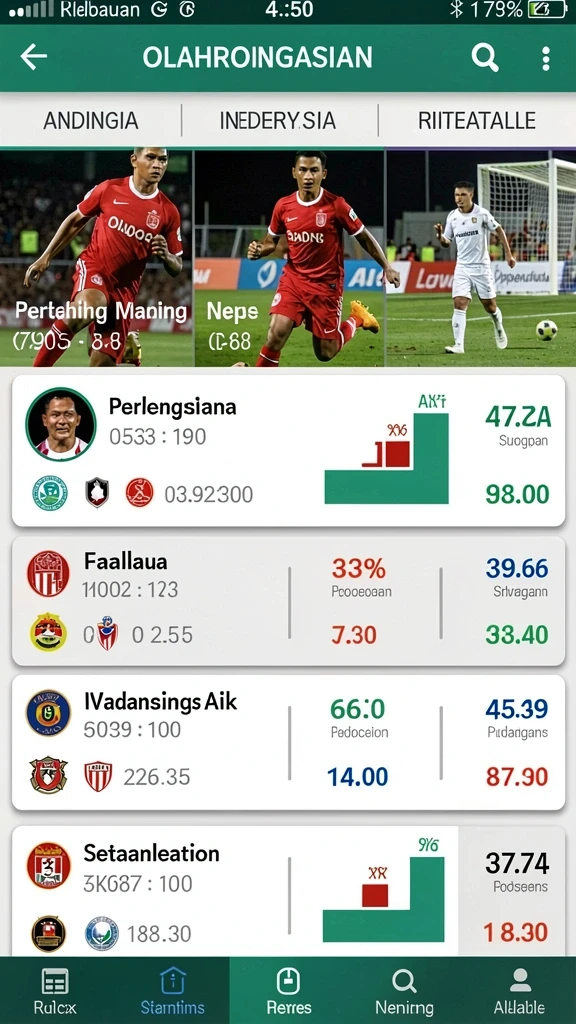The width and height of the screenshot is (576, 1024).
Task: Switch to the RIITEATALLE tab
Action: tap(477, 120)
